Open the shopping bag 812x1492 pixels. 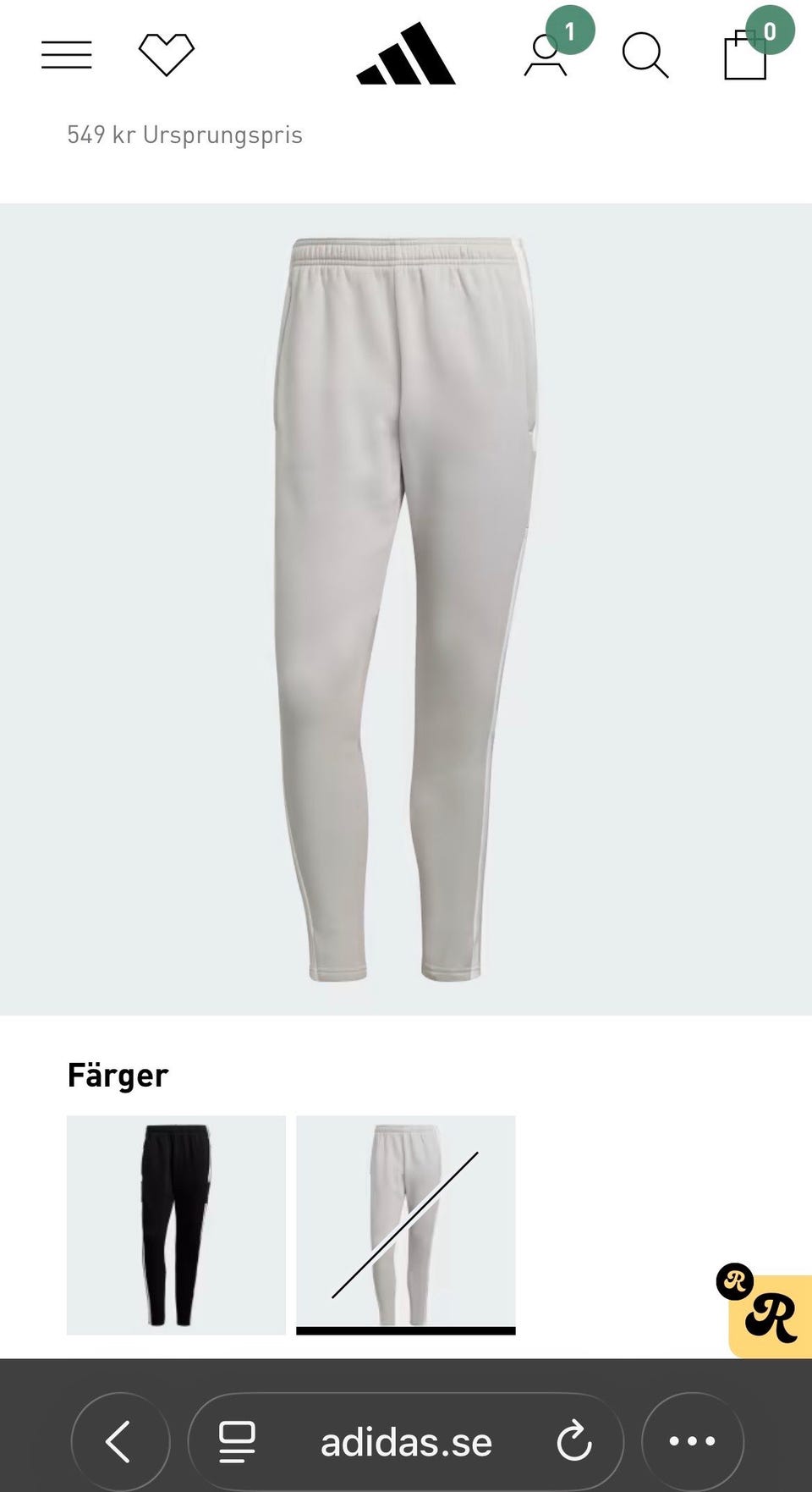click(745, 55)
